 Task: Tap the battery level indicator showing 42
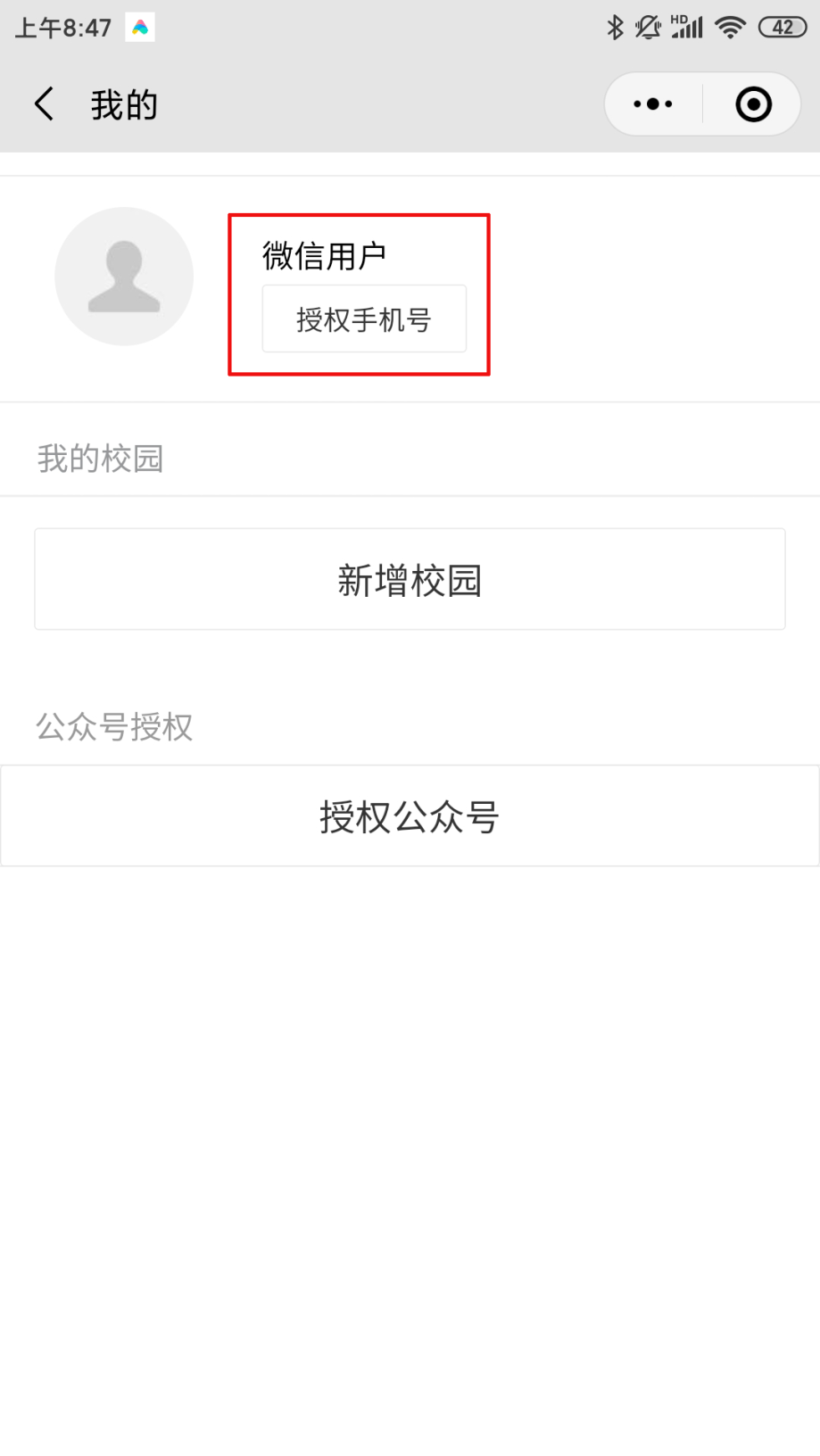[x=782, y=27]
